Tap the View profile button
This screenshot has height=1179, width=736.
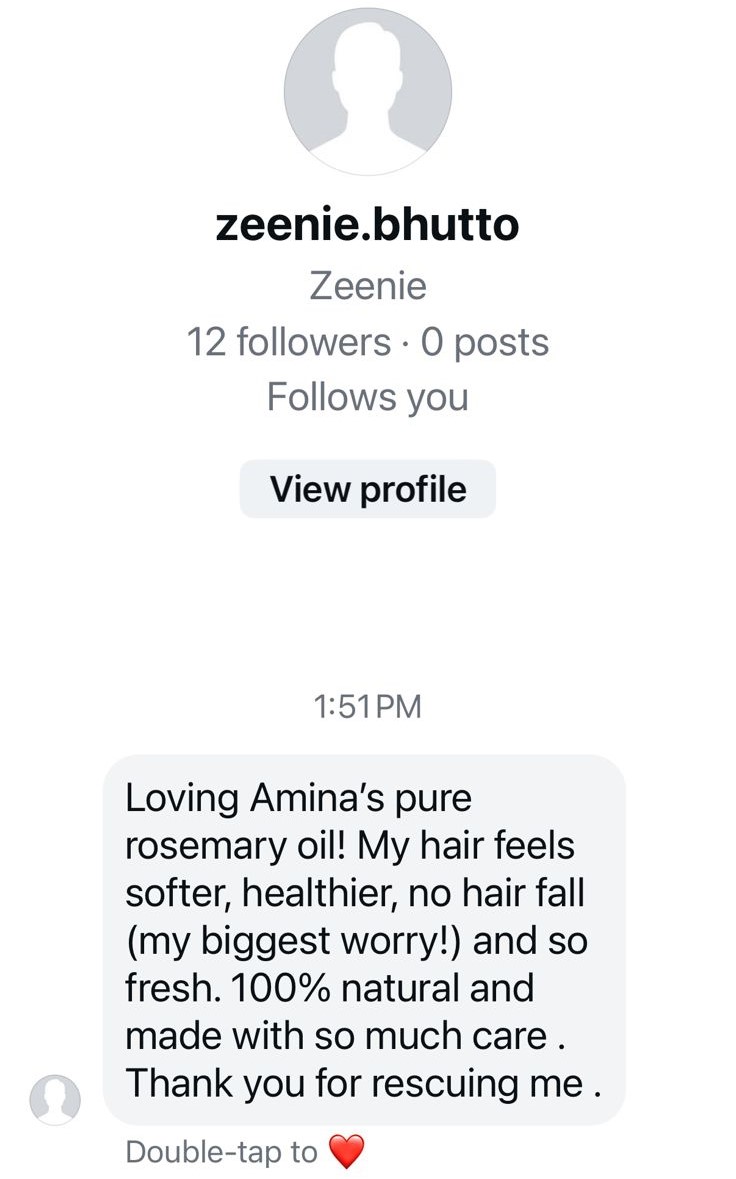pos(368,489)
